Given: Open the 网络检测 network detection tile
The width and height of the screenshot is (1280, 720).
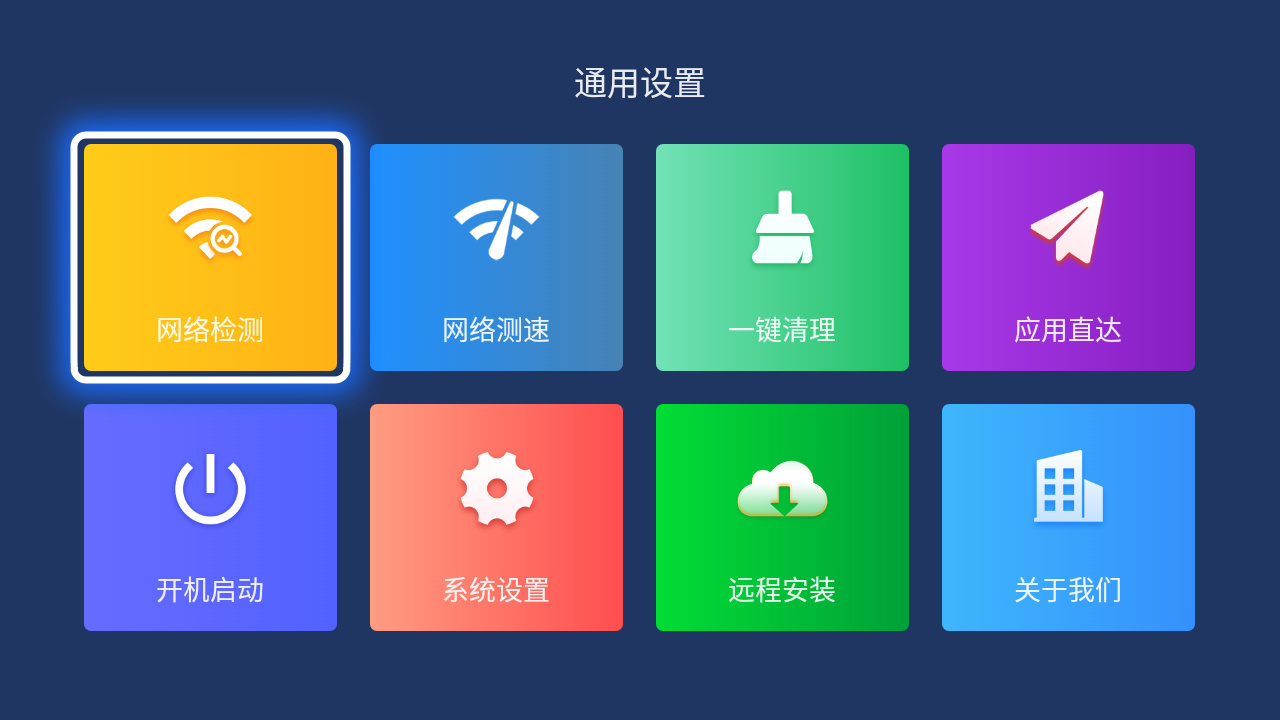Looking at the screenshot, I should (210, 258).
